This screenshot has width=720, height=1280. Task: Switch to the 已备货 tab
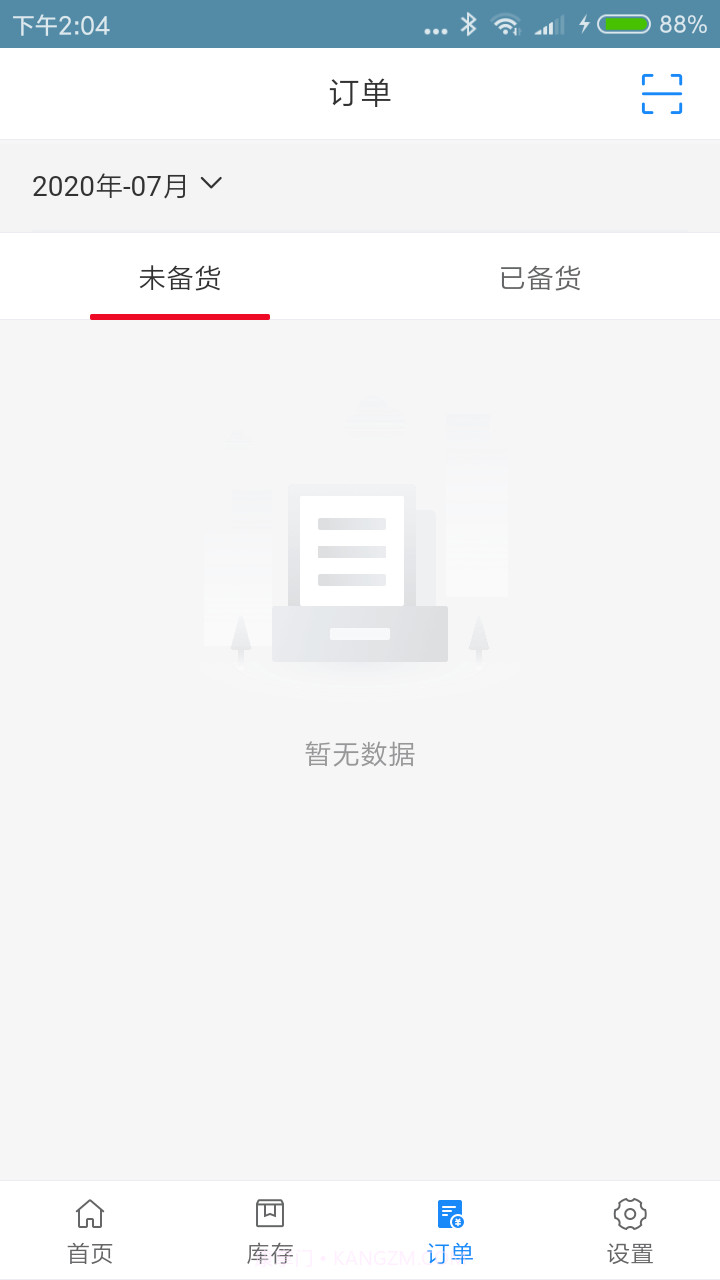(x=540, y=278)
